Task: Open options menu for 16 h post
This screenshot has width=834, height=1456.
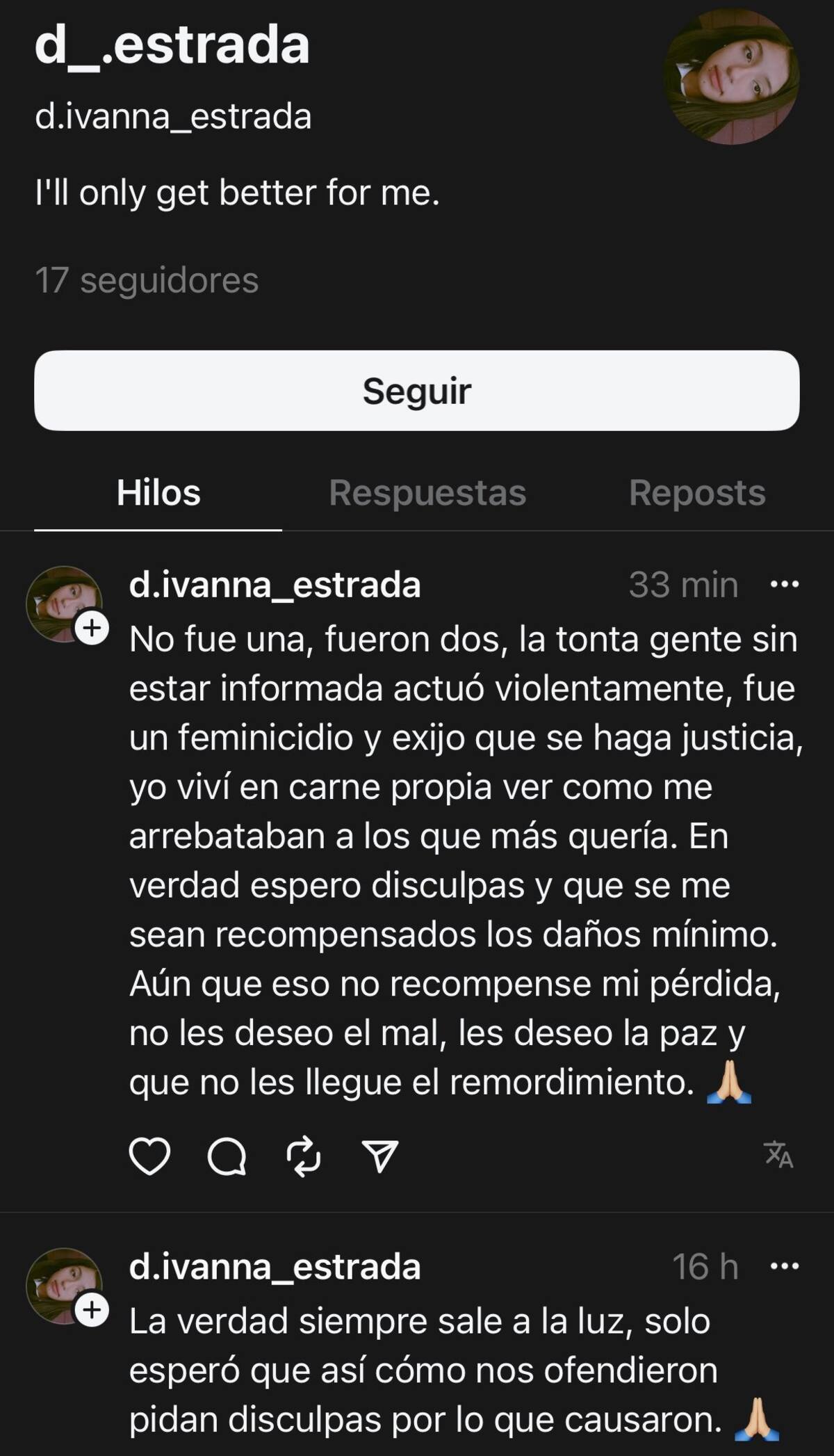Action: click(x=785, y=1266)
